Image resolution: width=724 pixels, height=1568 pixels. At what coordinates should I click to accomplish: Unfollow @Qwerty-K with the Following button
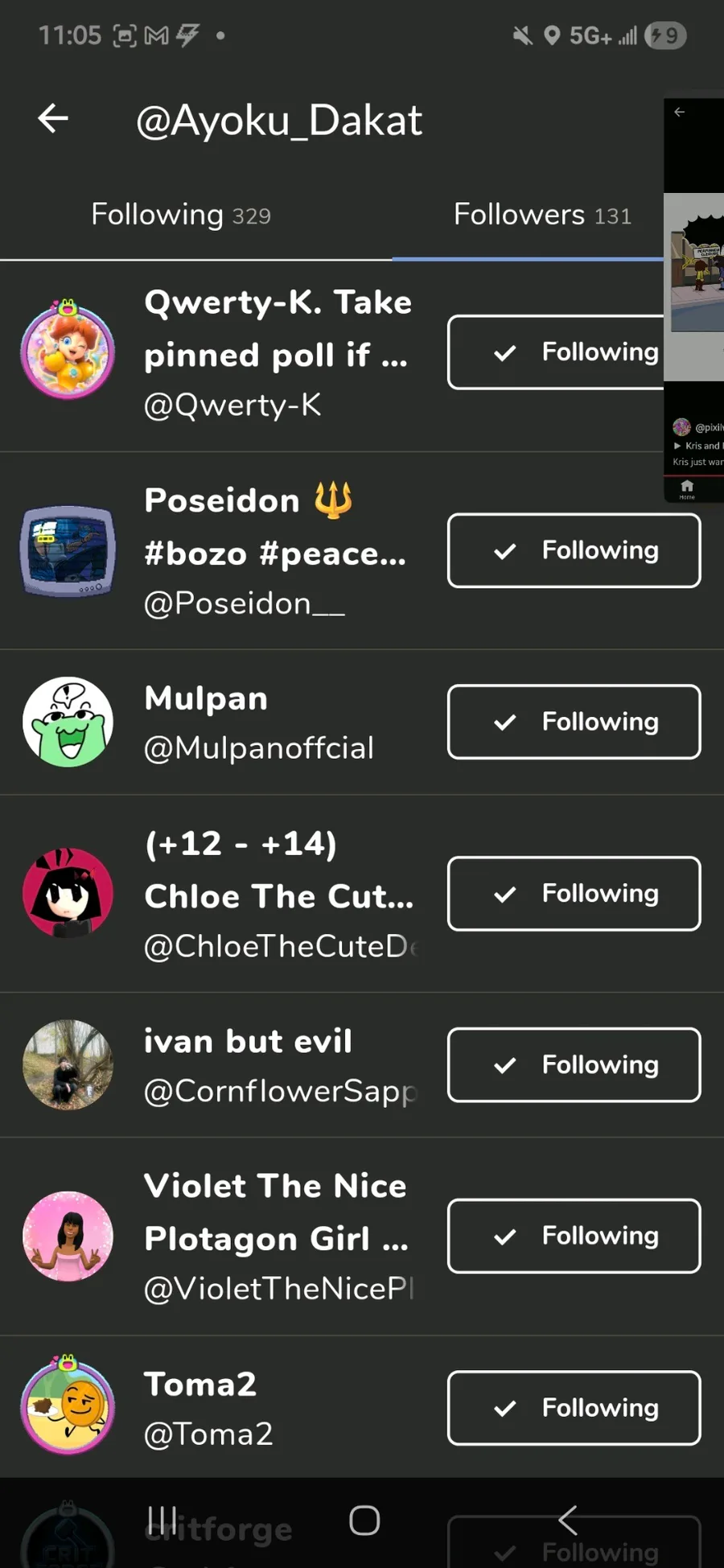[x=555, y=352]
